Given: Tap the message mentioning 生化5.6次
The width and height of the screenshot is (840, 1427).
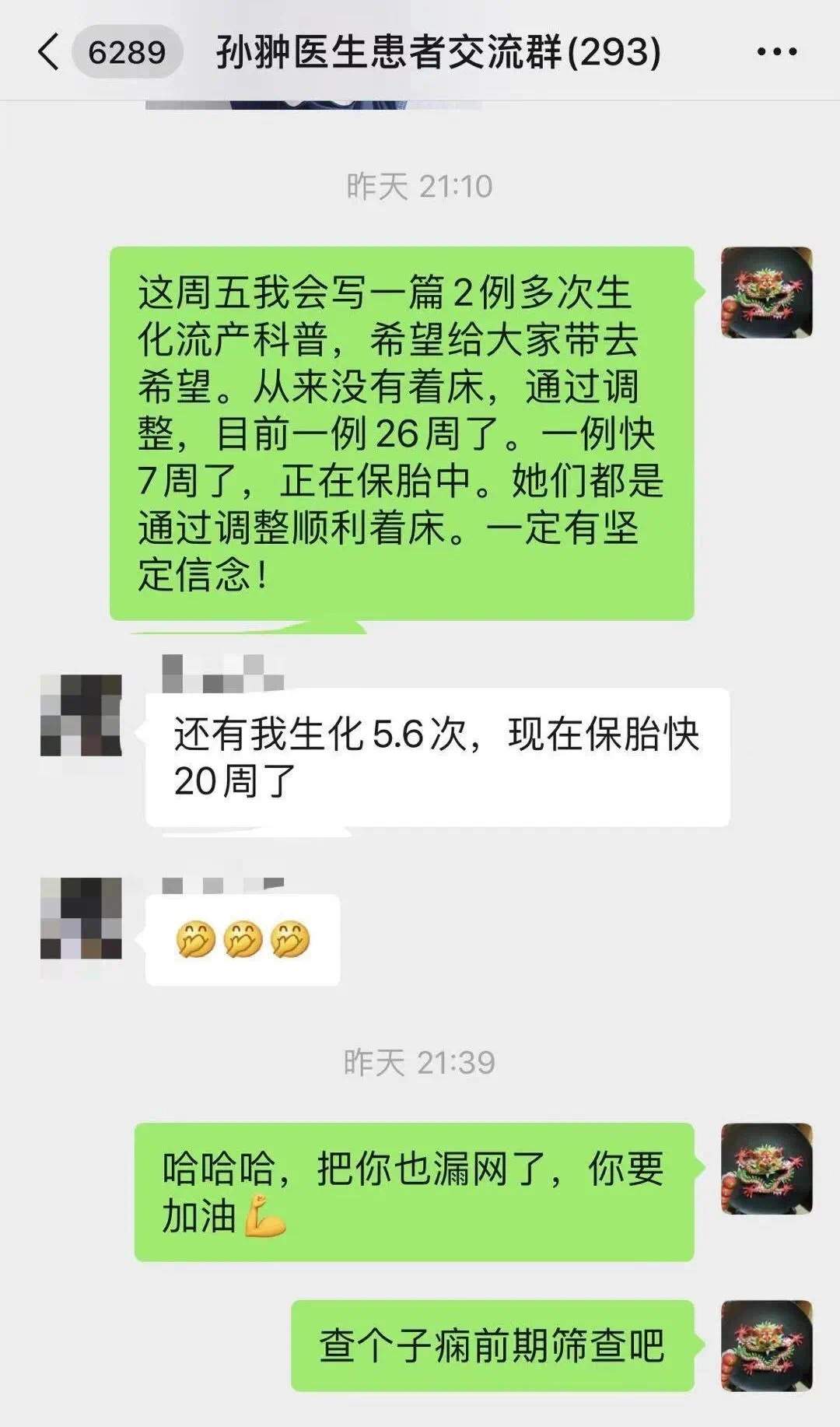Looking at the screenshot, I should pyautogui.click(x=436, y=759).
